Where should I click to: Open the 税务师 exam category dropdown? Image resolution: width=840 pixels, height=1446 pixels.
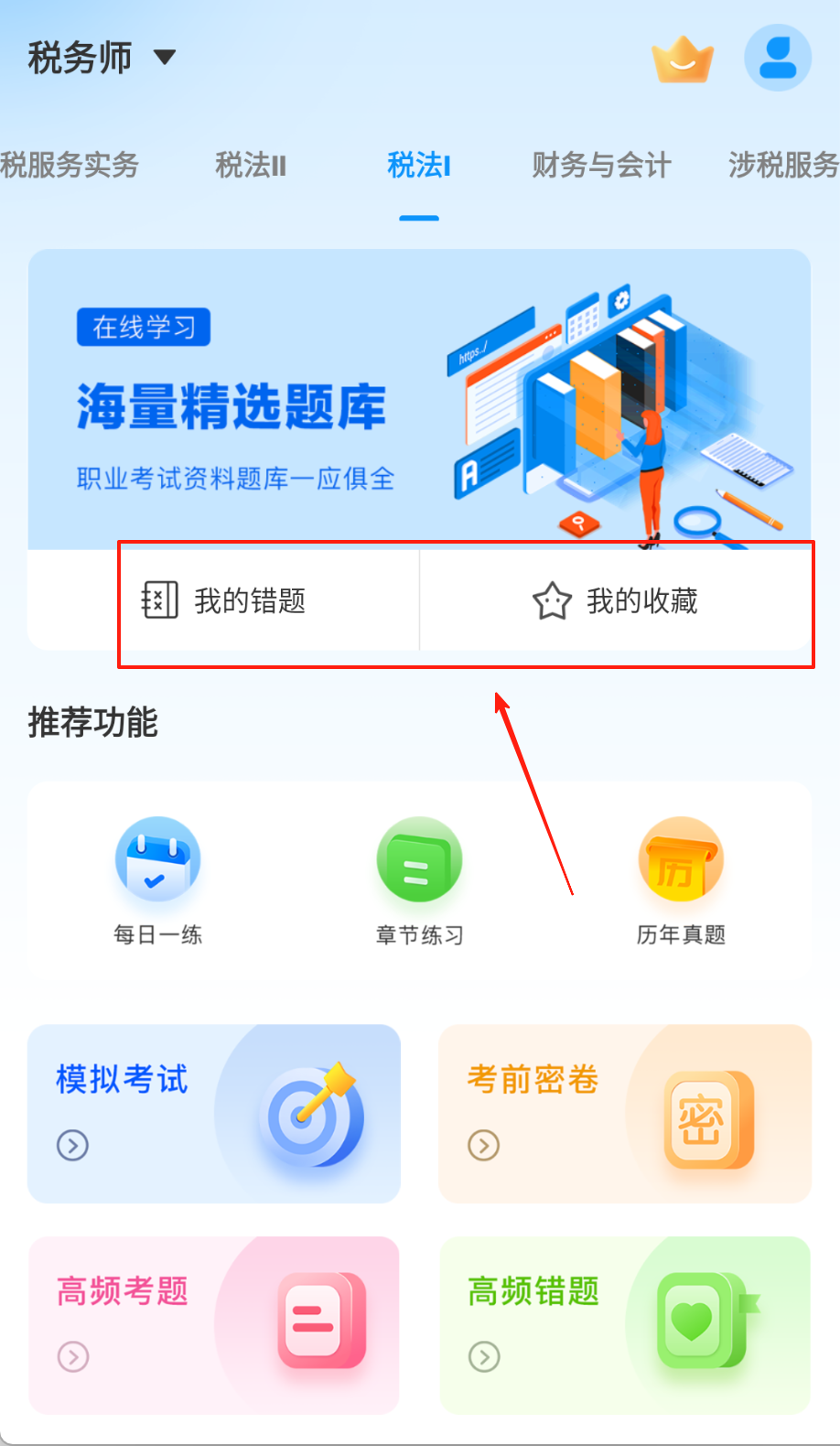[101, 58]
